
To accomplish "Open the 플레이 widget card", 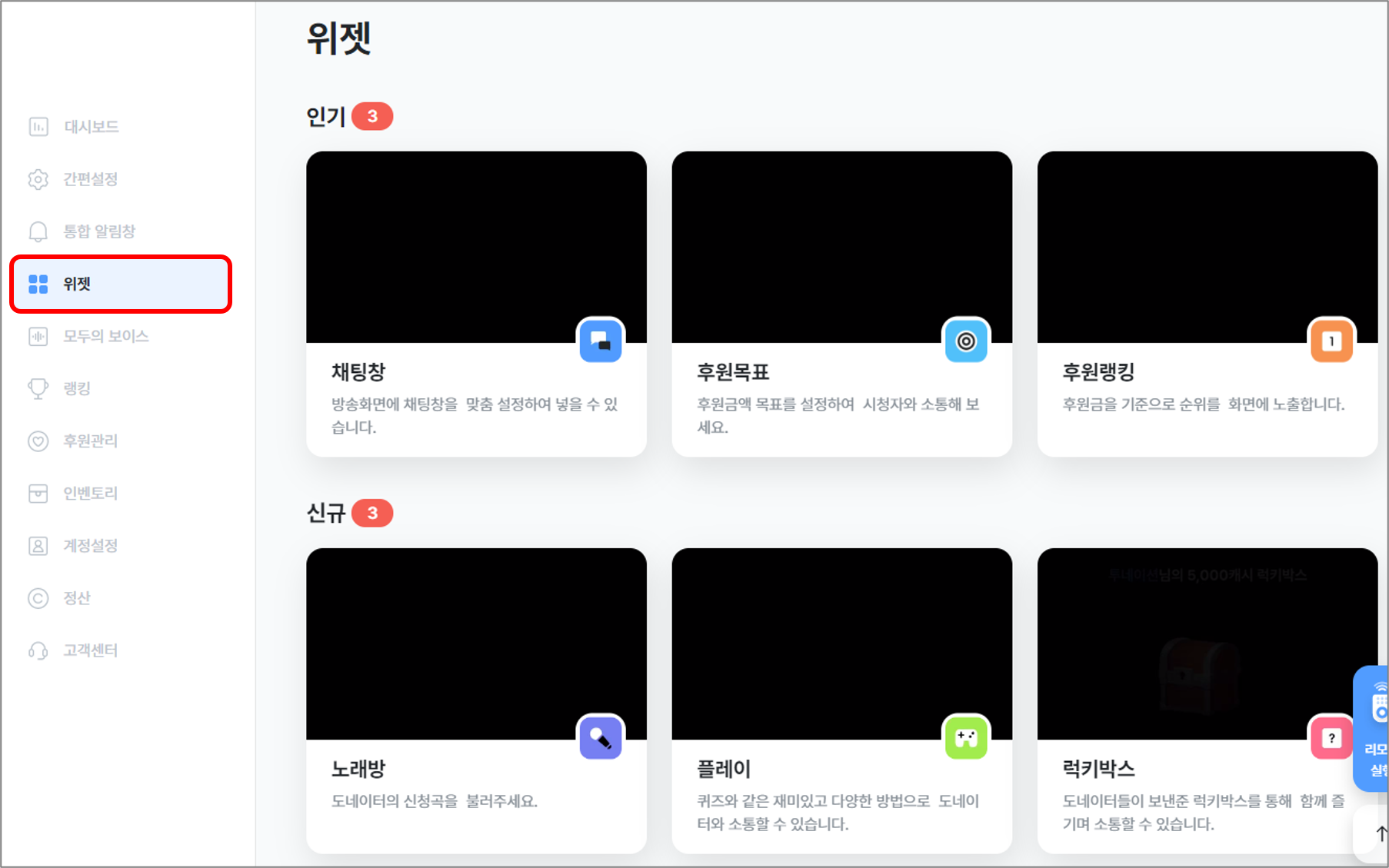I will pos(841,700).
